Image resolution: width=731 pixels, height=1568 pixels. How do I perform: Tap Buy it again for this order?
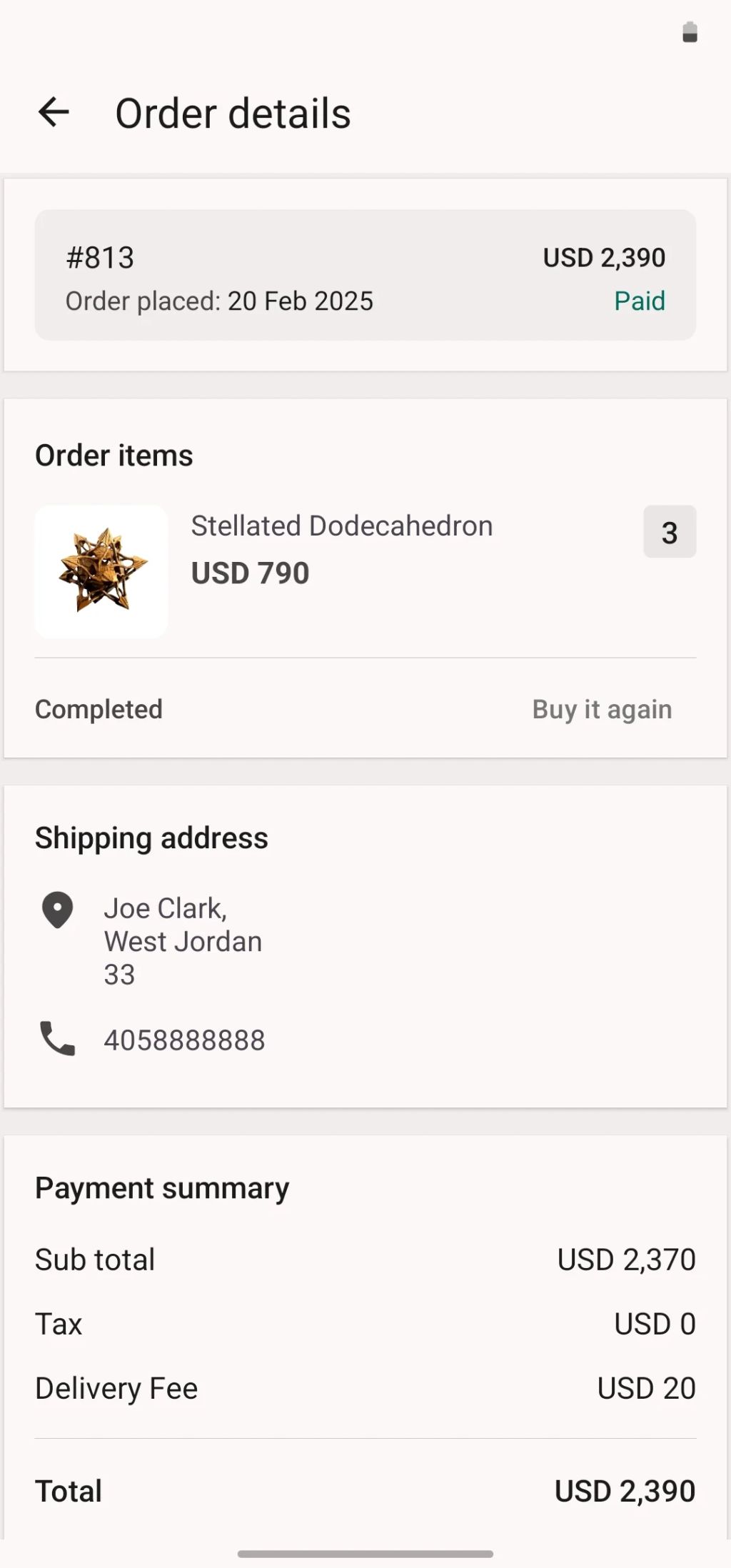pyautogui.click(x=602, y=709)
